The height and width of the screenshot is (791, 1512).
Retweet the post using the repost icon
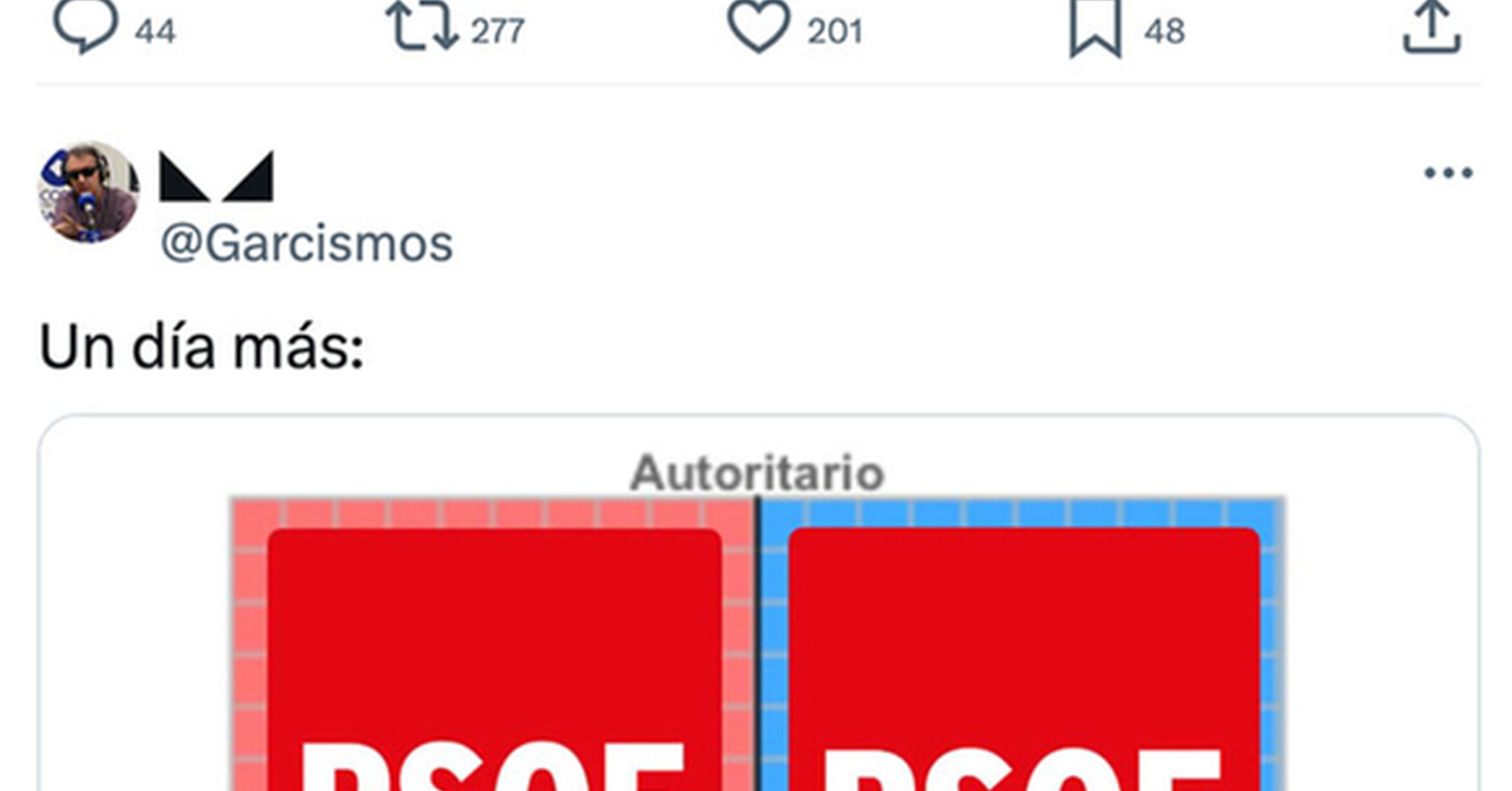click(422, 26)
